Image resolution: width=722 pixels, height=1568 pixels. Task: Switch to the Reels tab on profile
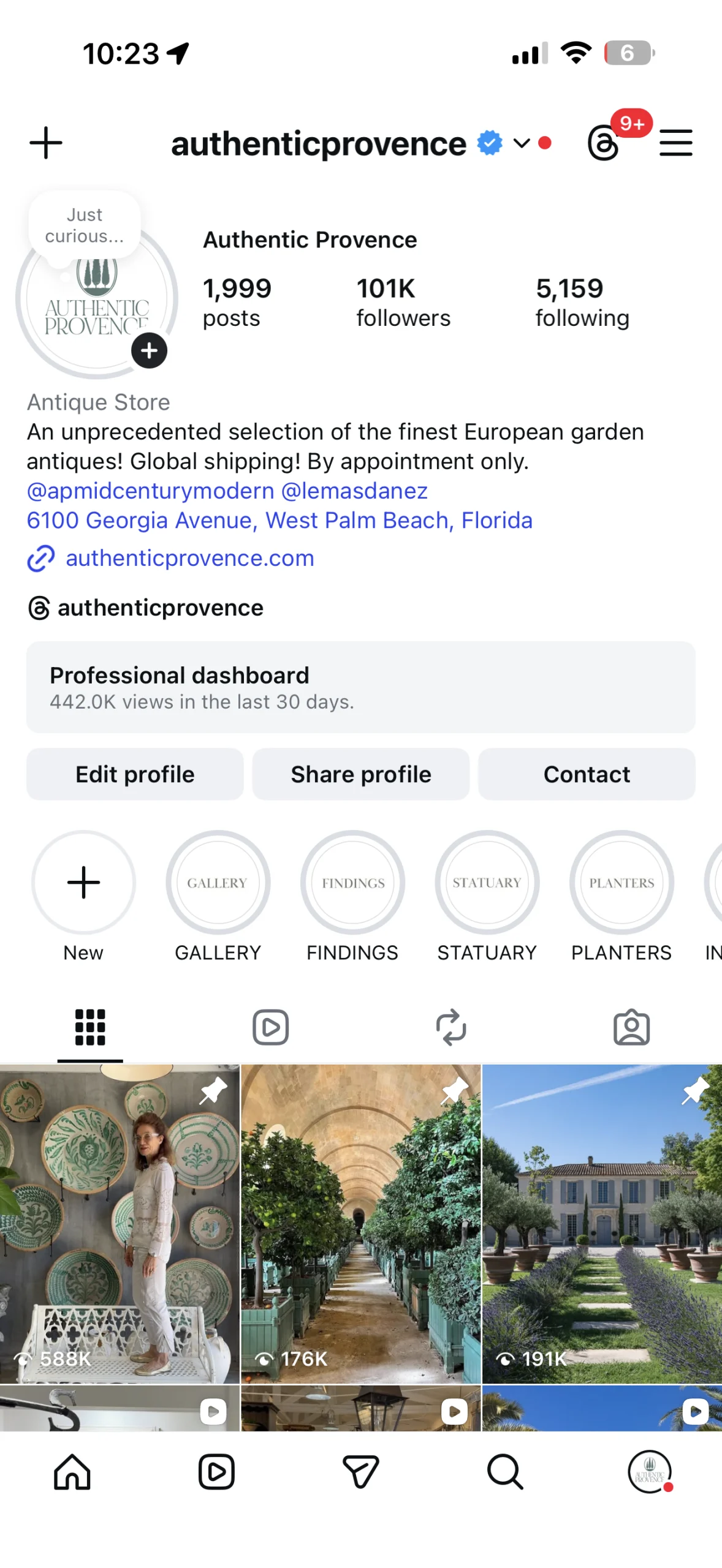point(270,1027)
